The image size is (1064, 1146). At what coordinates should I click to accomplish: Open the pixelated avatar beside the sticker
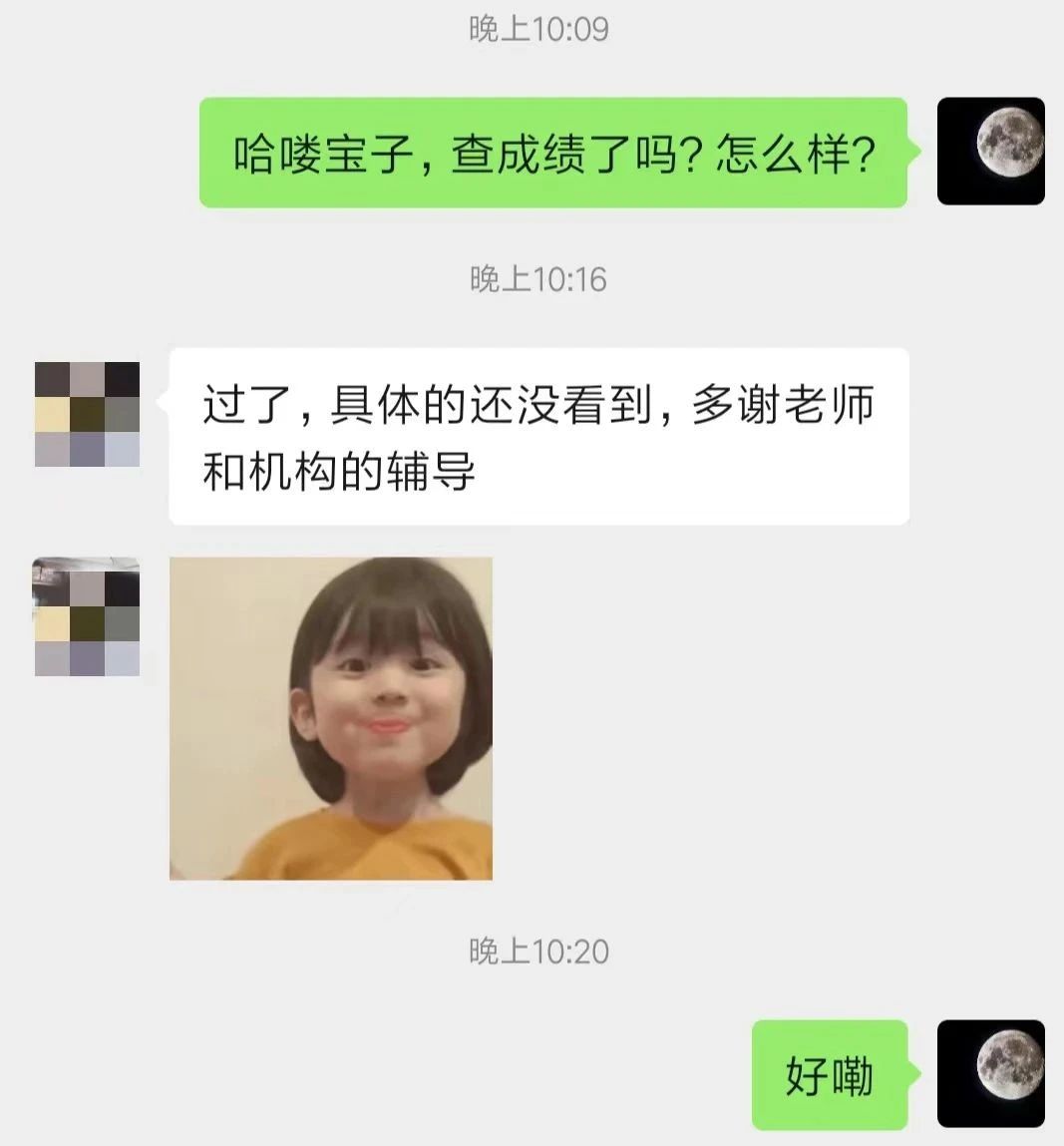click(87, 617)
